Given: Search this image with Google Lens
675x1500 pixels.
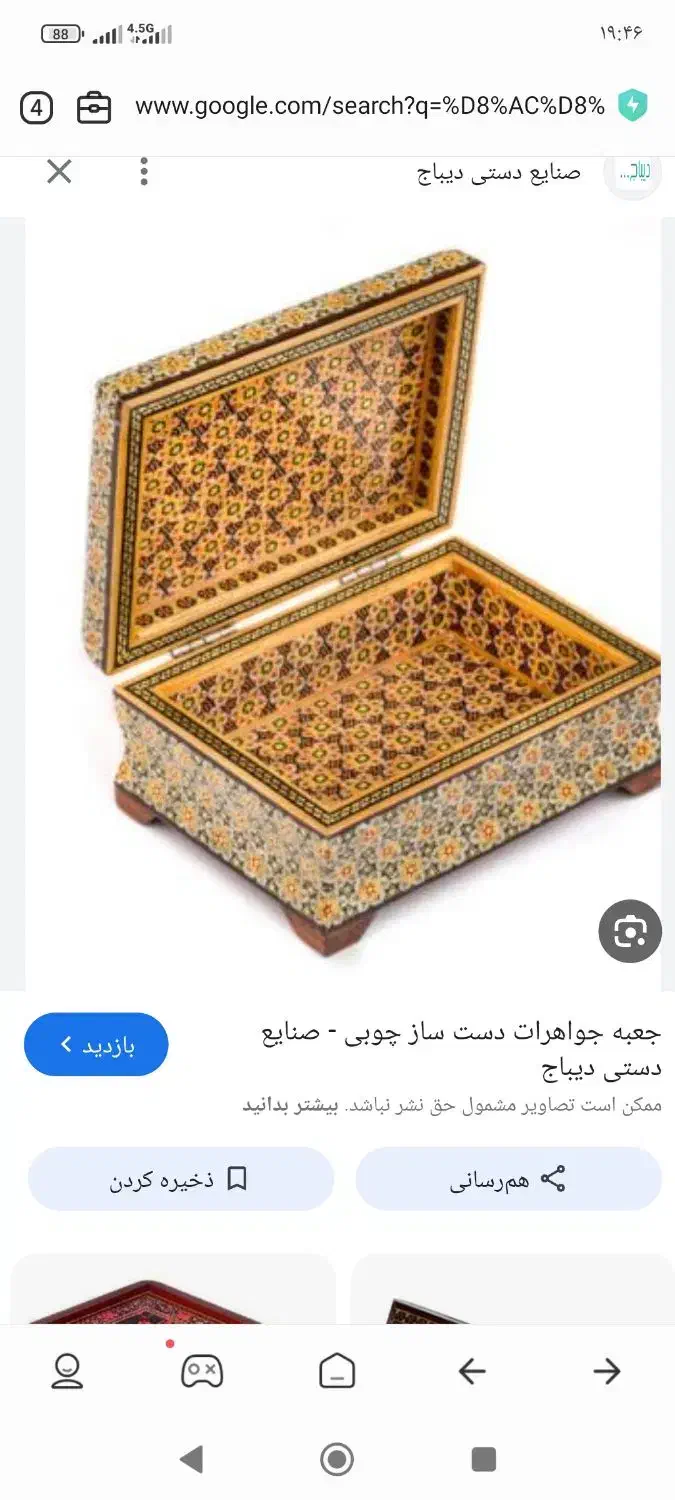Looking at the screenshot, I should point(630,931).
